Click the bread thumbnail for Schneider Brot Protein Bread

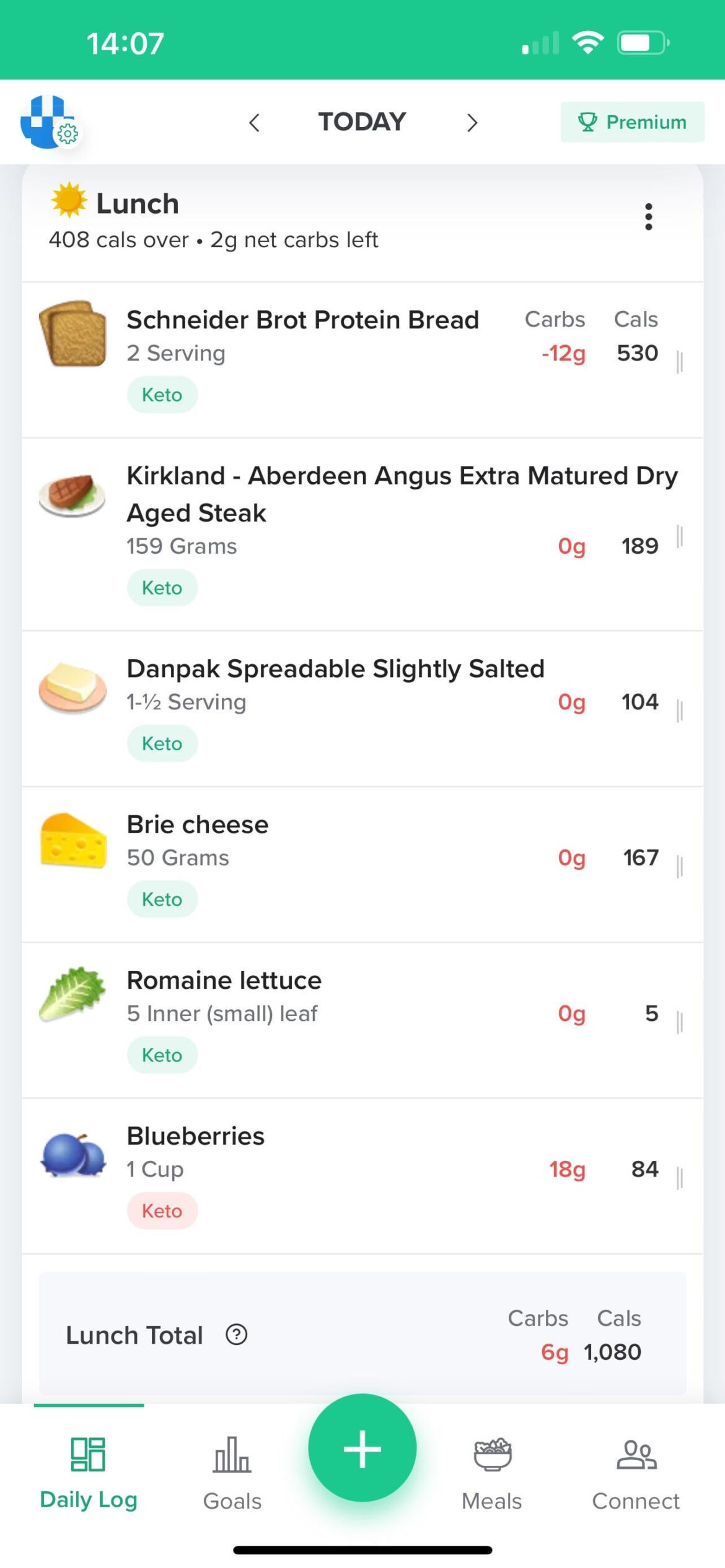(73, 333)
